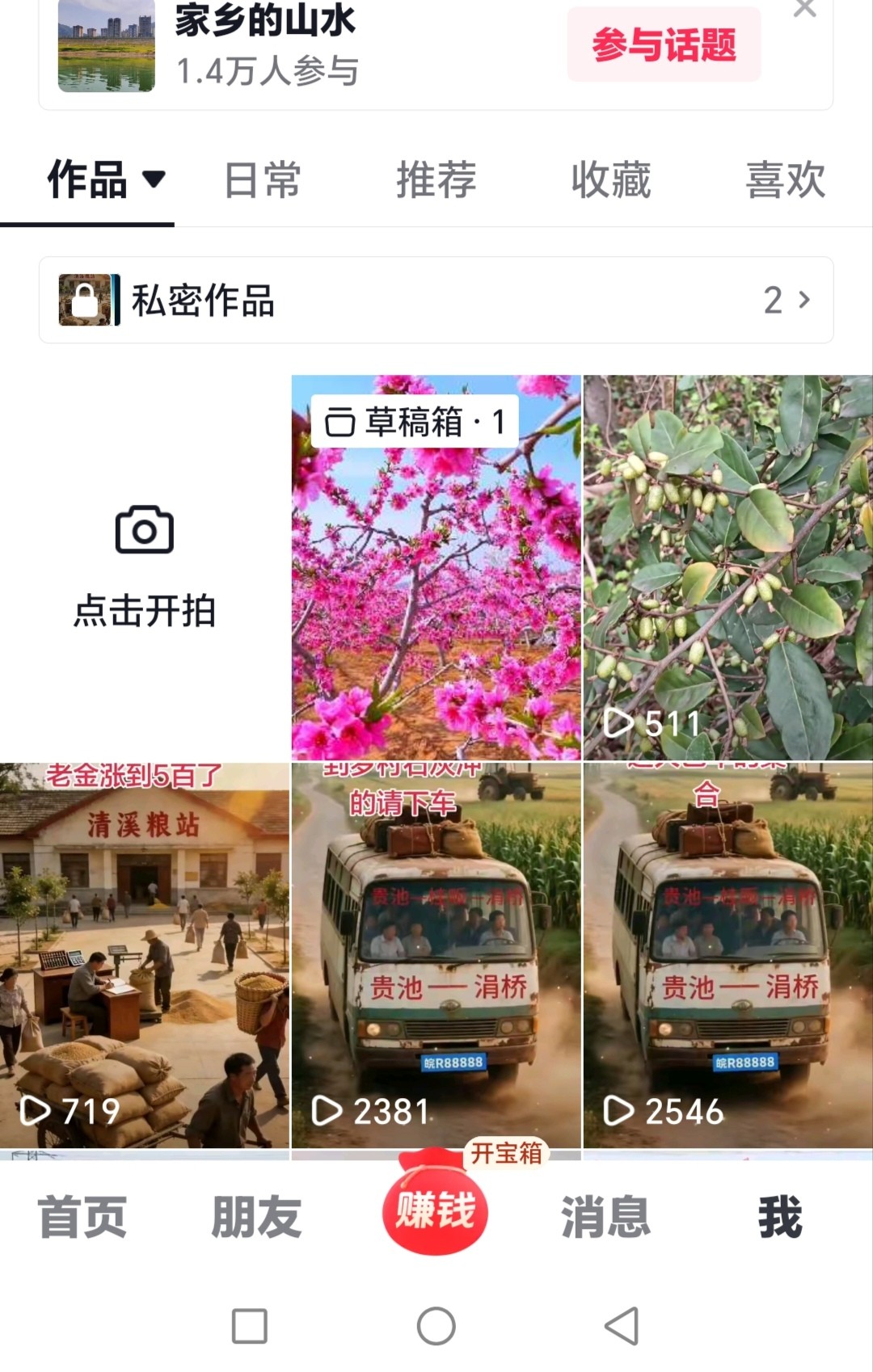Screen dimensions: 873x1372
Task: Open the 私密作品 row
Action: (436, 300)
